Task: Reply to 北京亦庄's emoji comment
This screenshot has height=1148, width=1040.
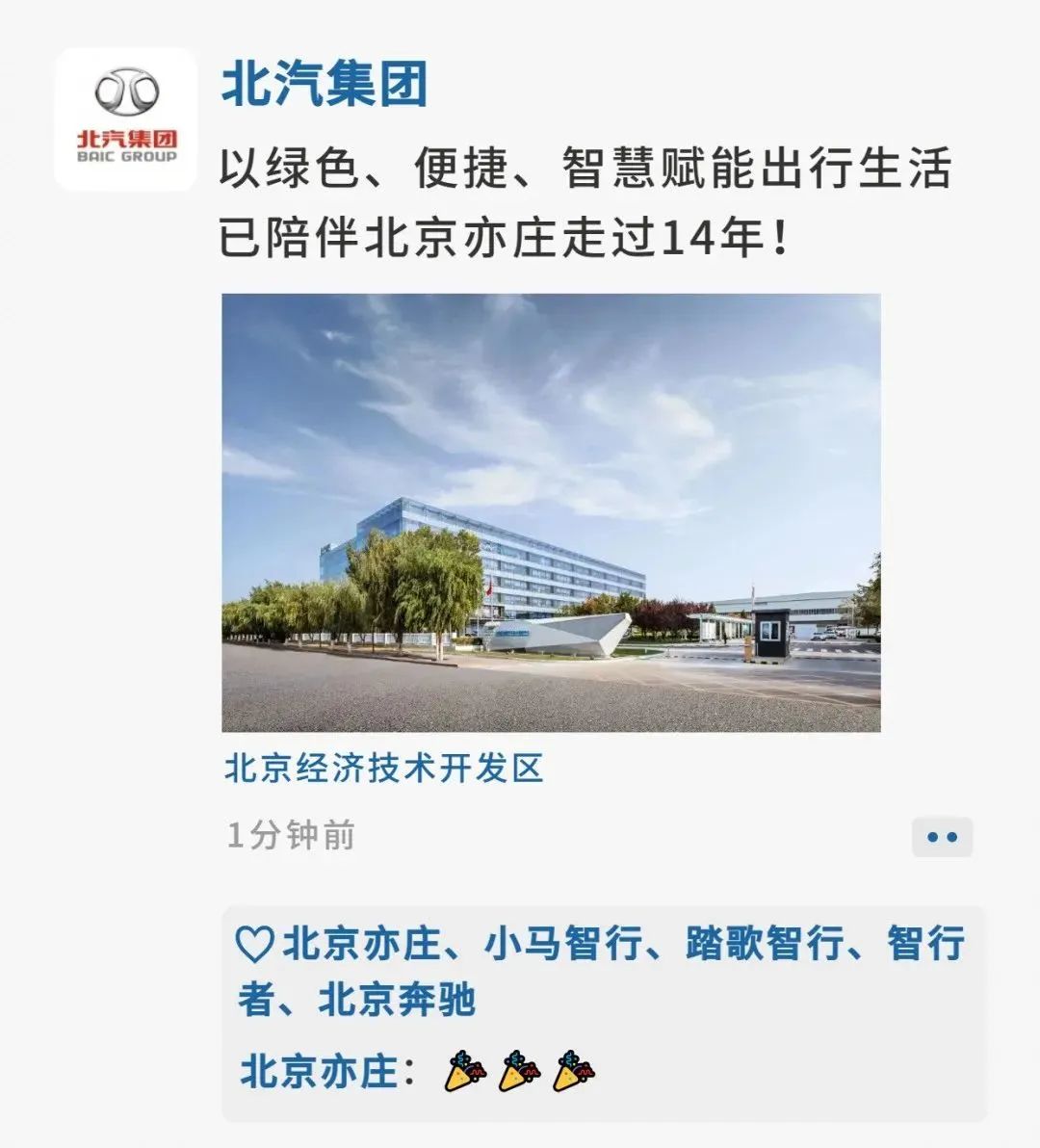Action: pyautogui.click(x=520, y=1071)
